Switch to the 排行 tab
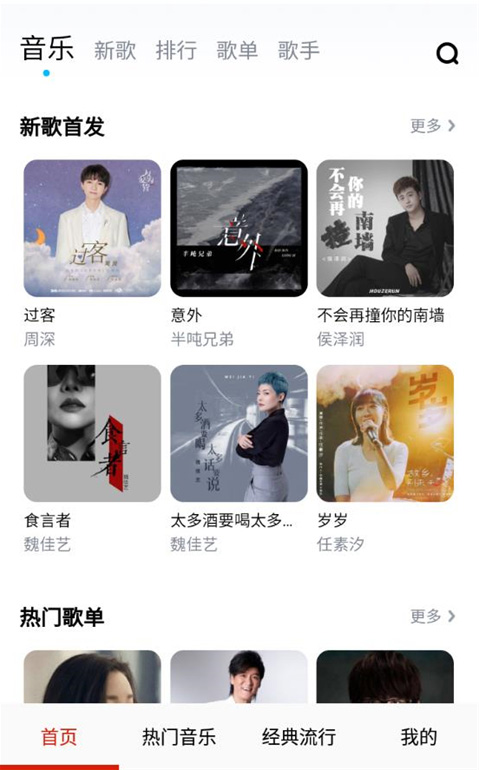Screen dimensions: 479x770 176,50
